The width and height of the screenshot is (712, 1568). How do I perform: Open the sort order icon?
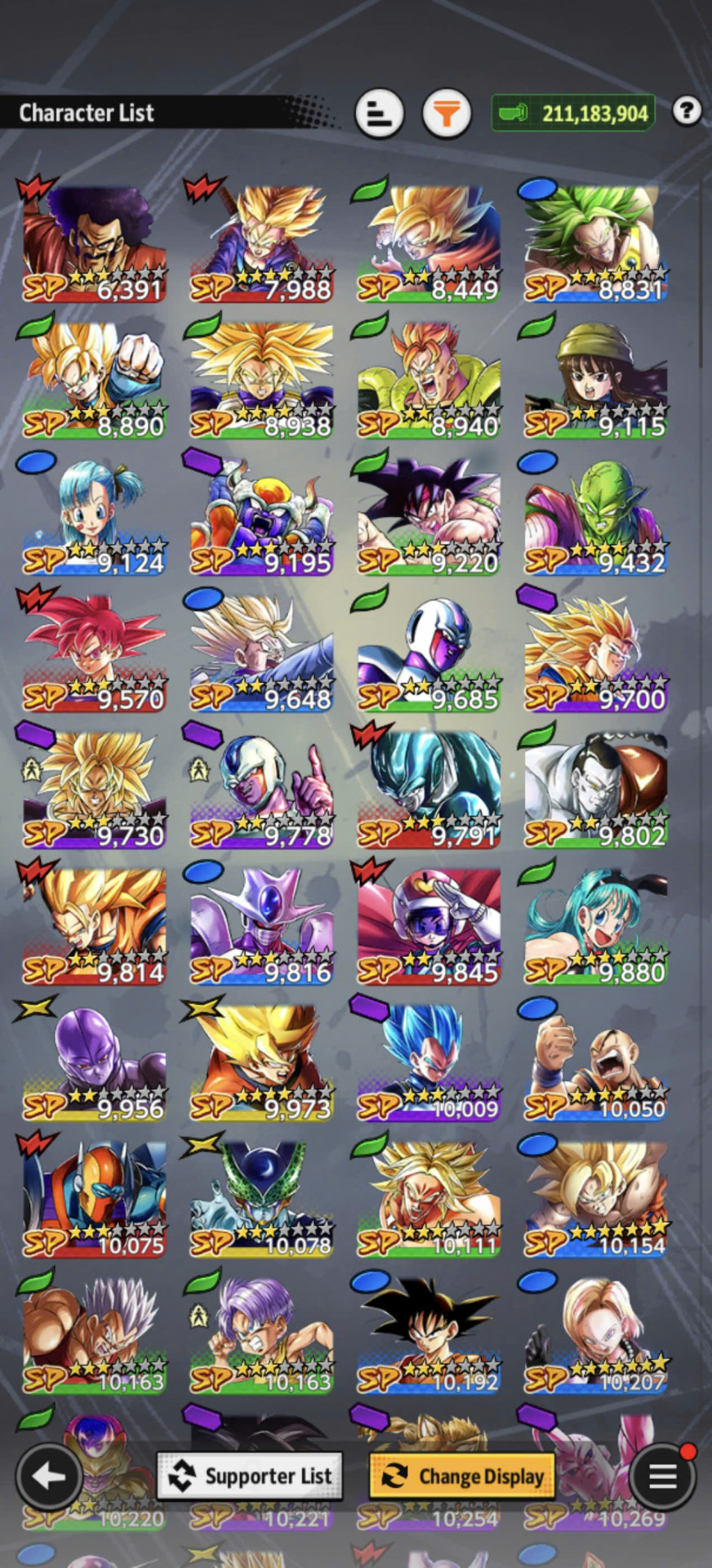point(380,113)
